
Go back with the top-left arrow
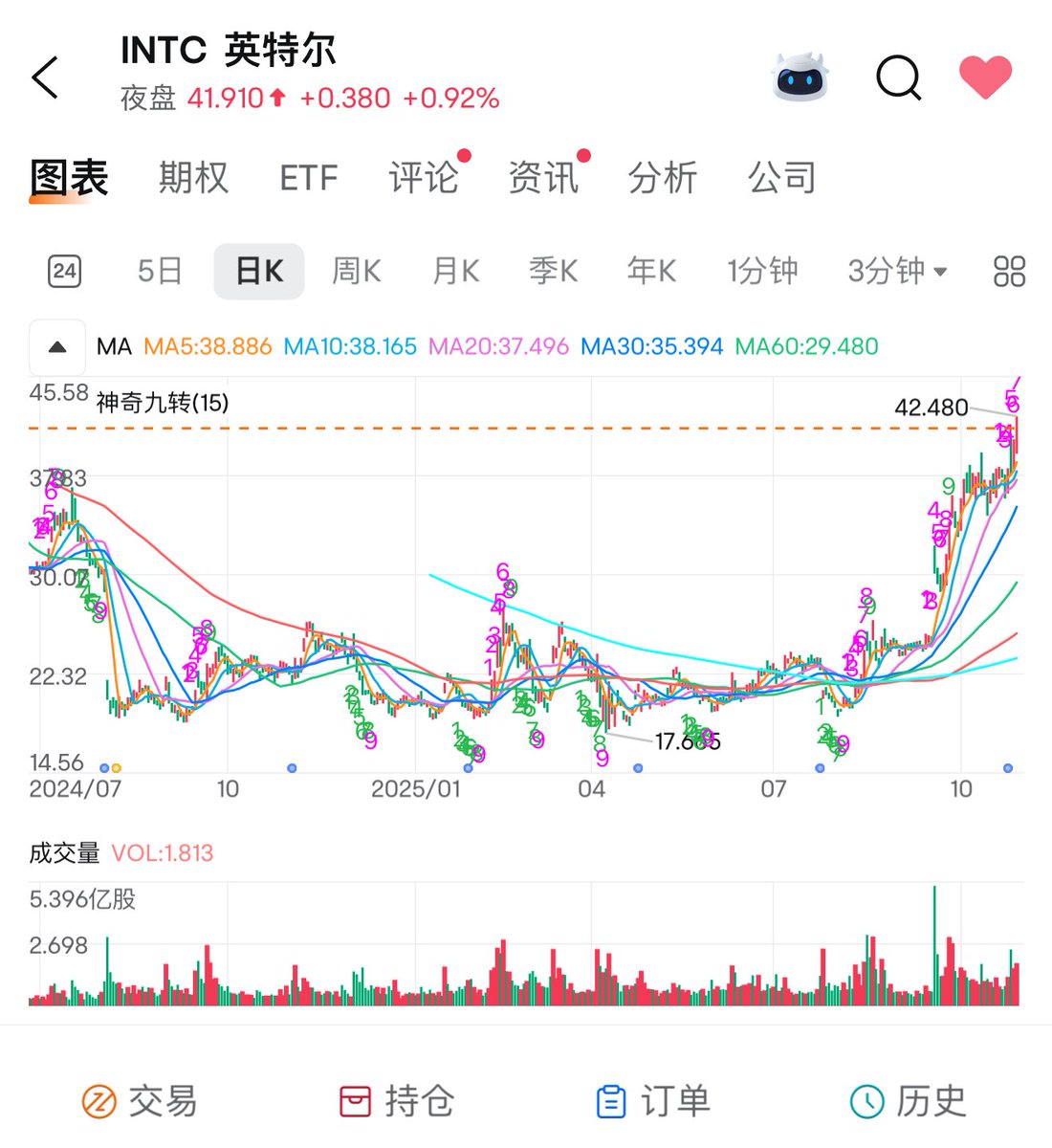pos(46,77)
